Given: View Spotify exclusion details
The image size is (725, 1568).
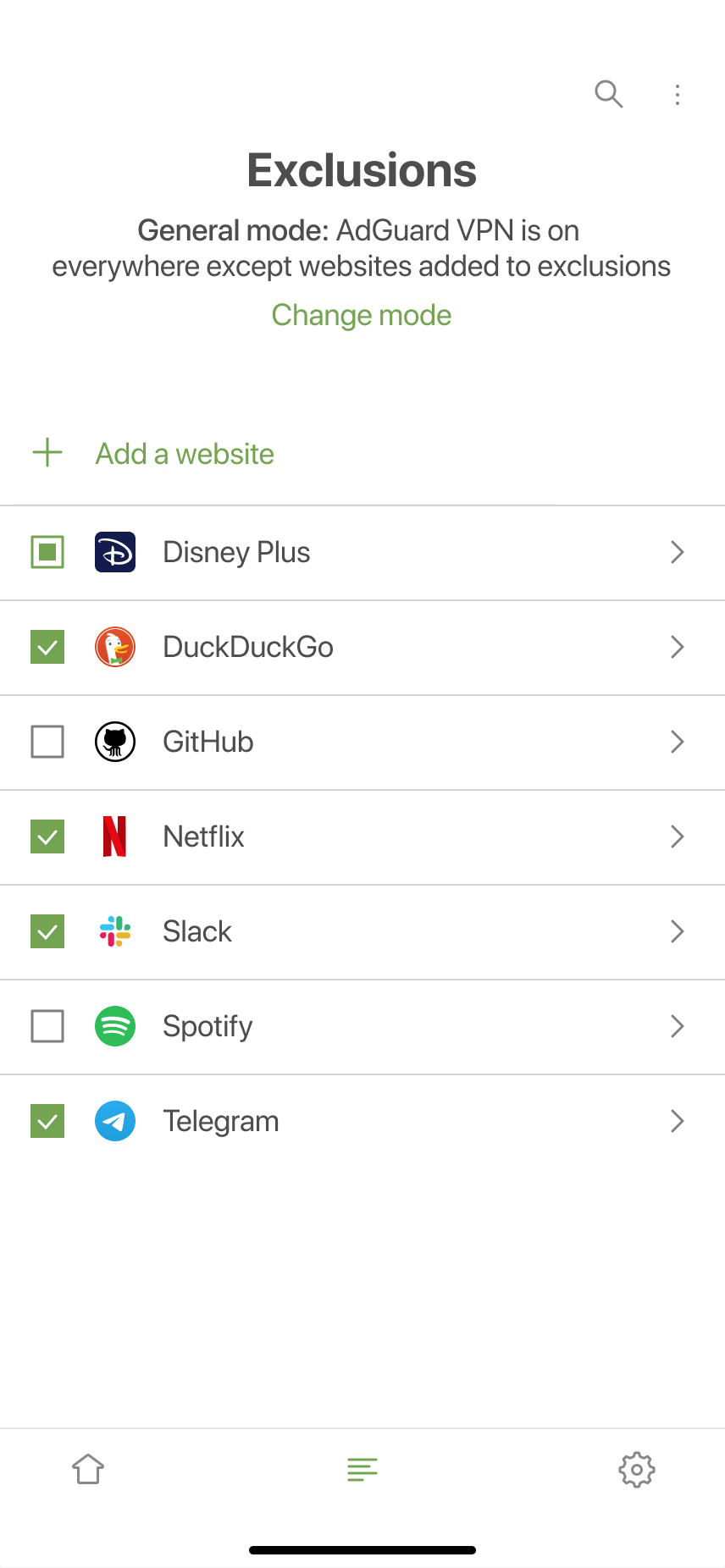Looking at the screenshot, I should [677, 1026].
